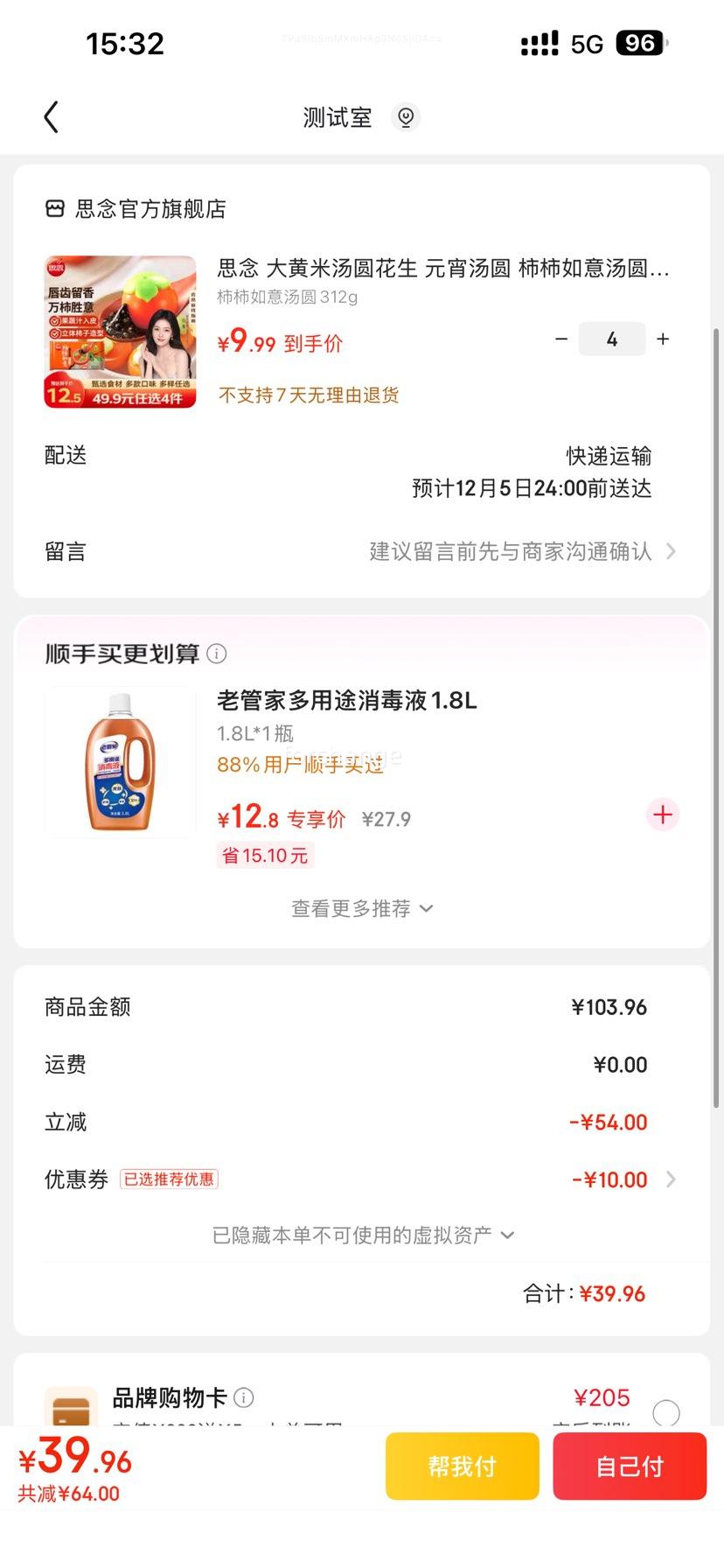
Task: Tap the red plus icon to add 老管家消毒液
Action: pyautogui.click(x=662, y=815)
